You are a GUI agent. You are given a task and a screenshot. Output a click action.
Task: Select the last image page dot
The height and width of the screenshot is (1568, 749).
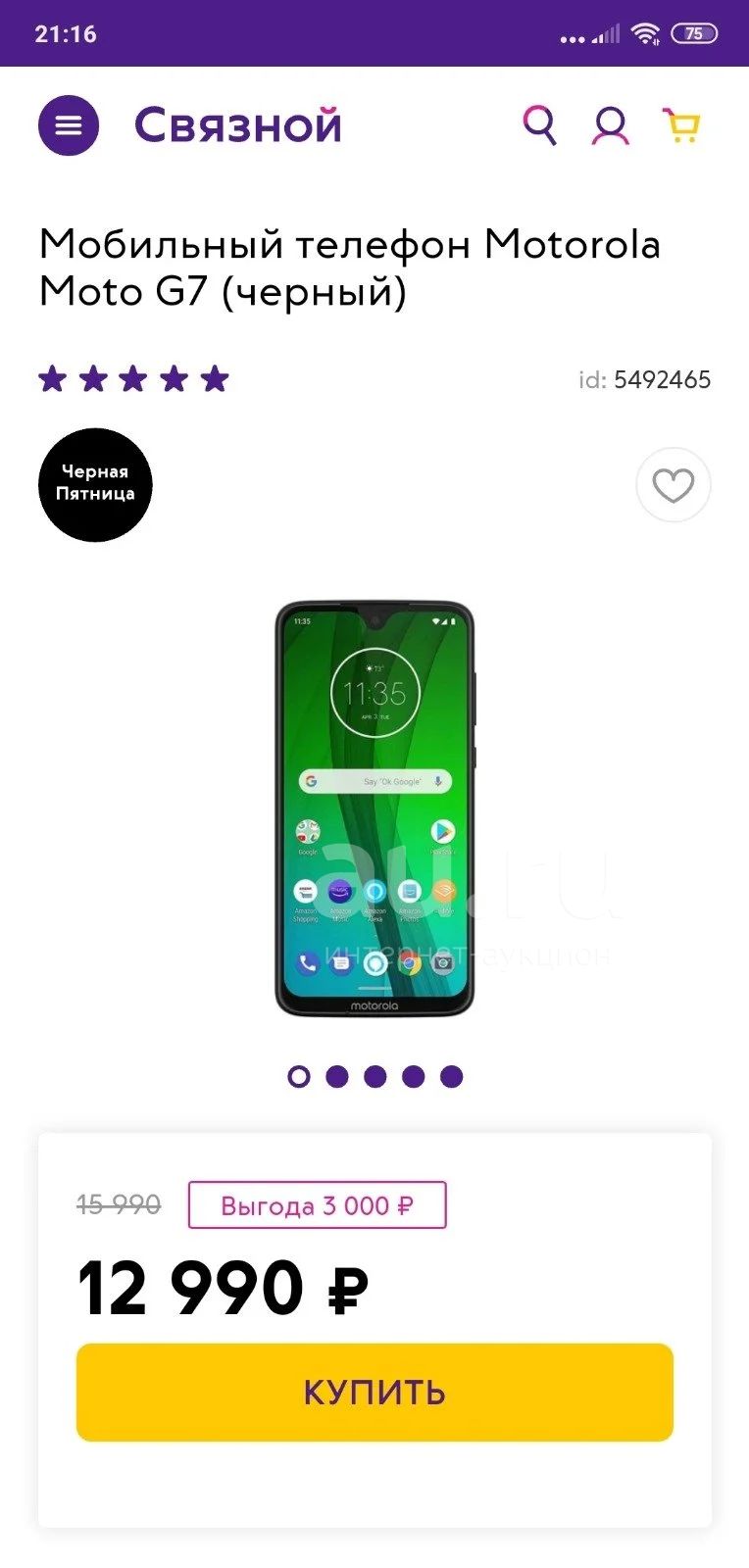tap(451, 1077)
